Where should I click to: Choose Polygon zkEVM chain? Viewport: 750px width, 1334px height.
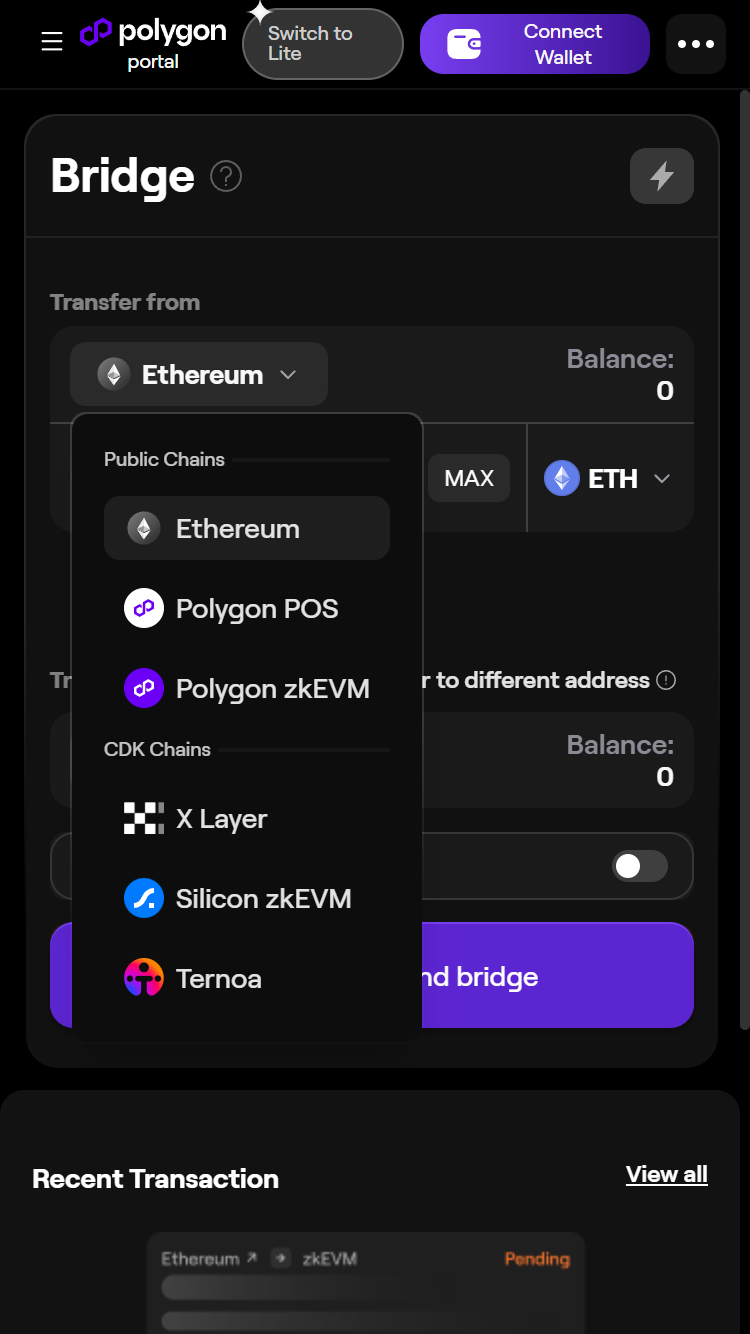(247, 688)
